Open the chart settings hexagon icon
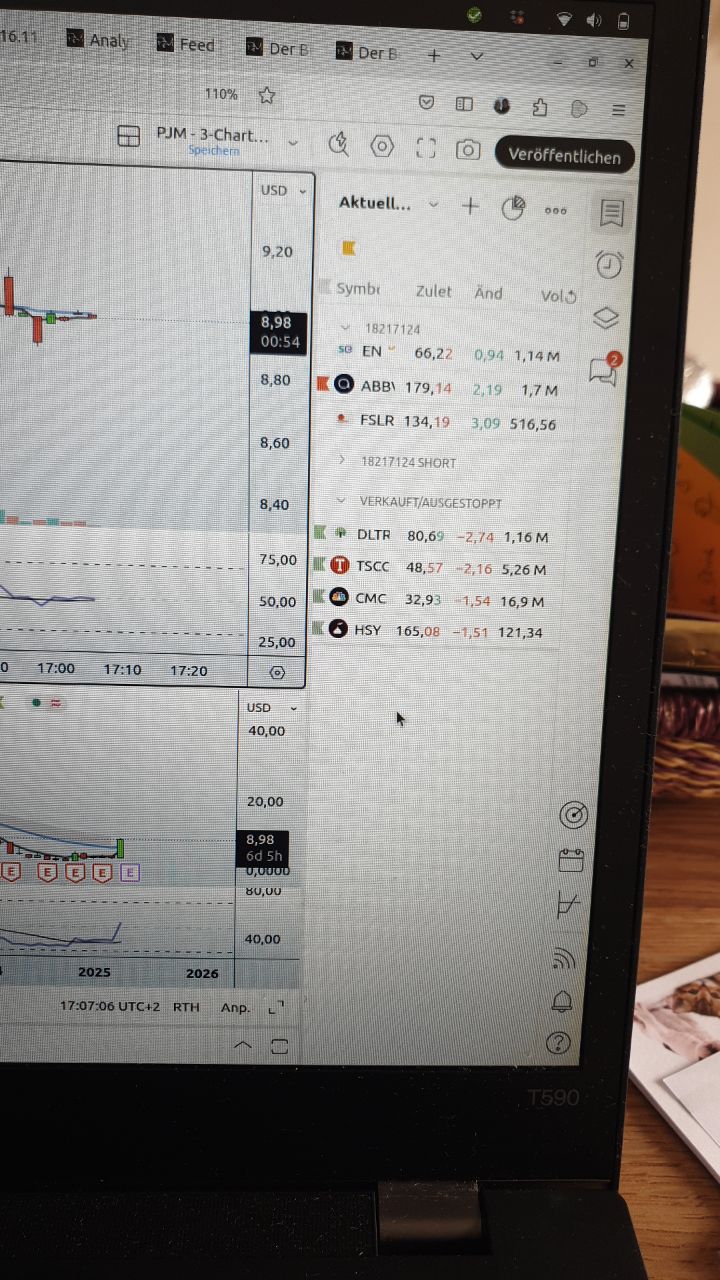The height and width of the screenshot is (1280, 720). pyautogui.click(x=382, y=146)
